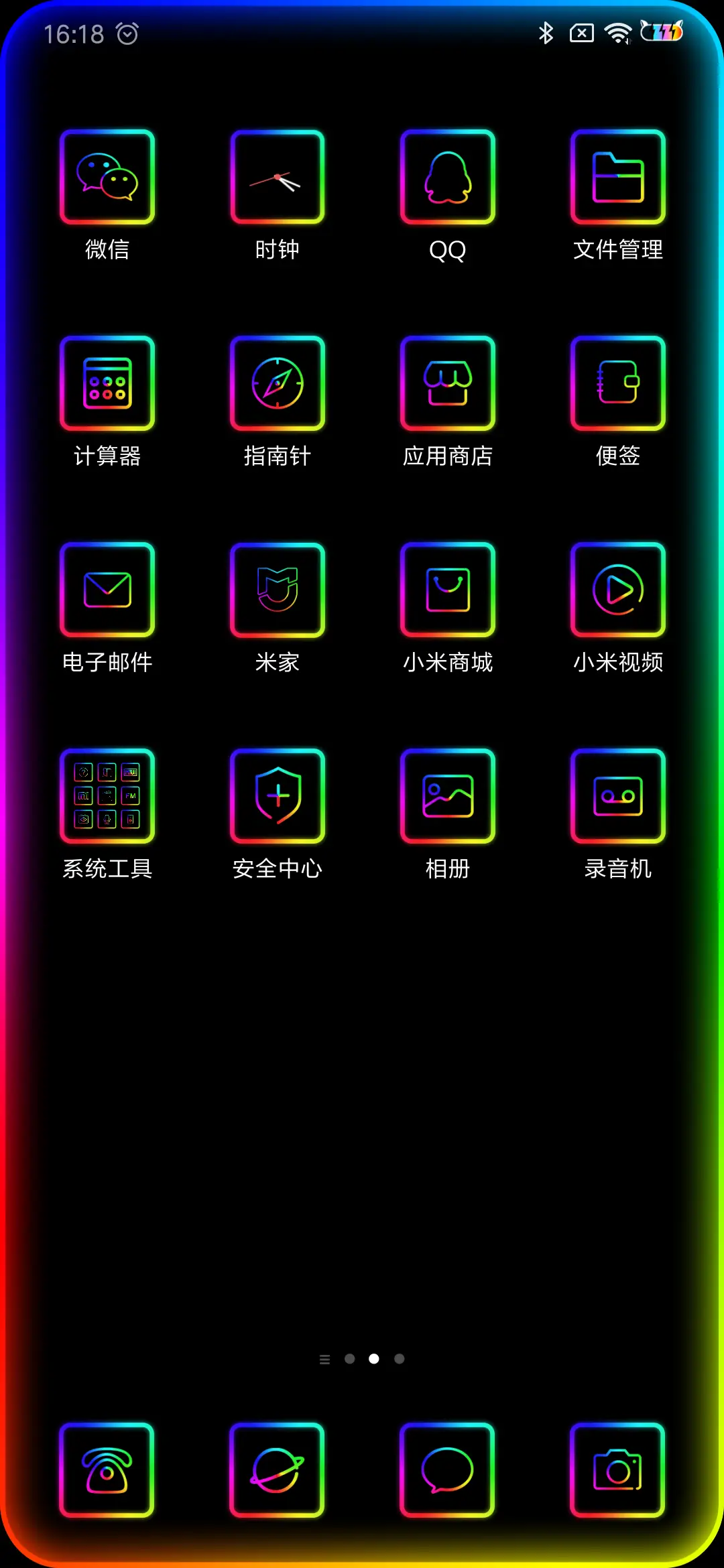The width and height of the screenshot is (724, 1568).
Task: Open 小米商城 Mi Store
Action: pyautogui.click(x=447, y=590)
